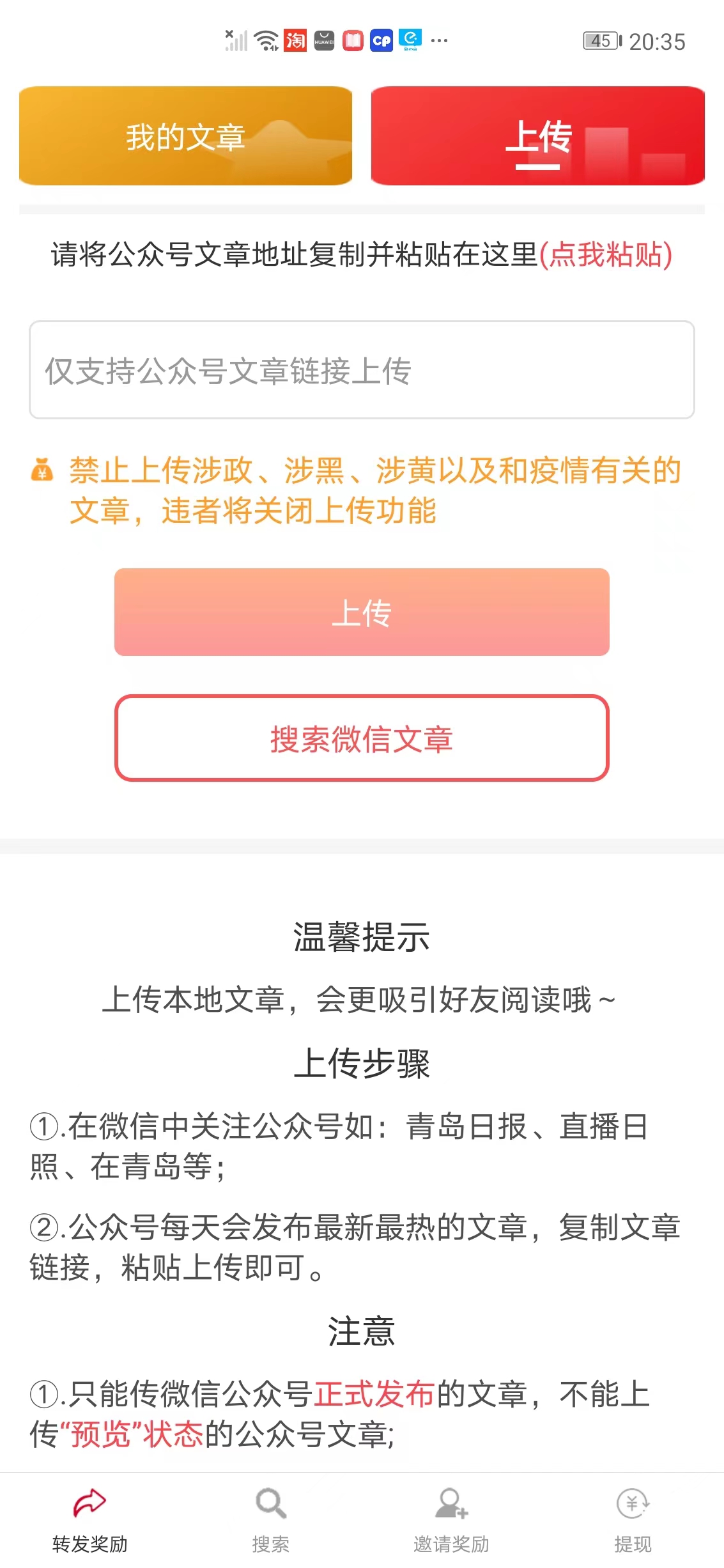Screen dimensions: 724x1568
Task: Click the blue CP icon in status bar
Action: (381, 41)
